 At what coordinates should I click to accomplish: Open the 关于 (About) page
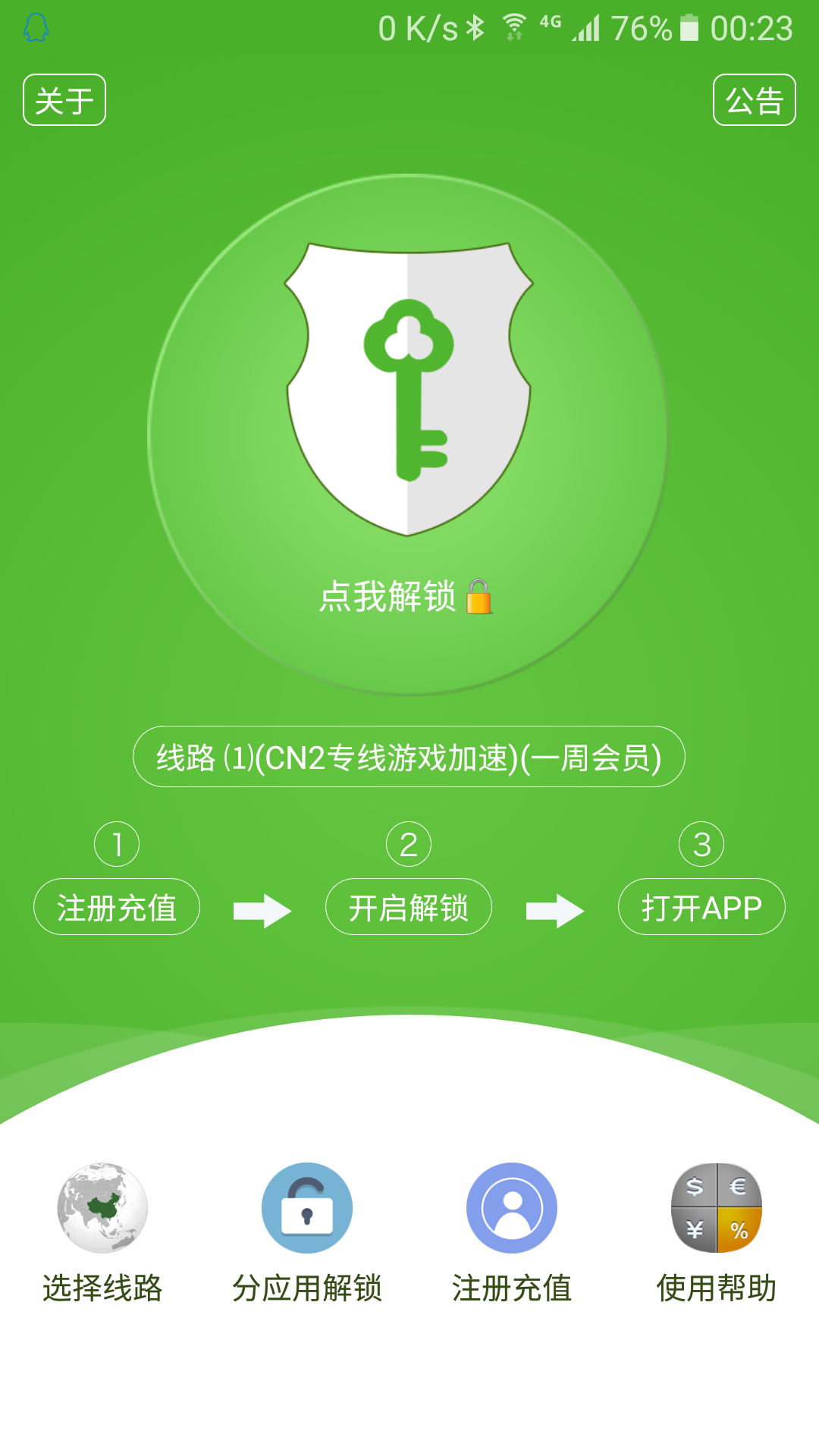[x=64, y=100]
